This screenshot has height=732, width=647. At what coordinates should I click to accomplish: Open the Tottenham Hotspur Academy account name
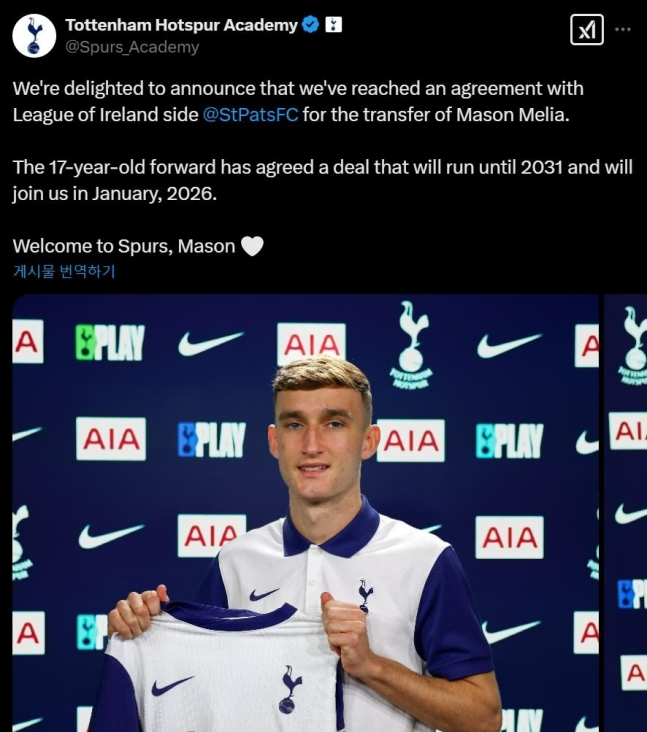(180, 25)
